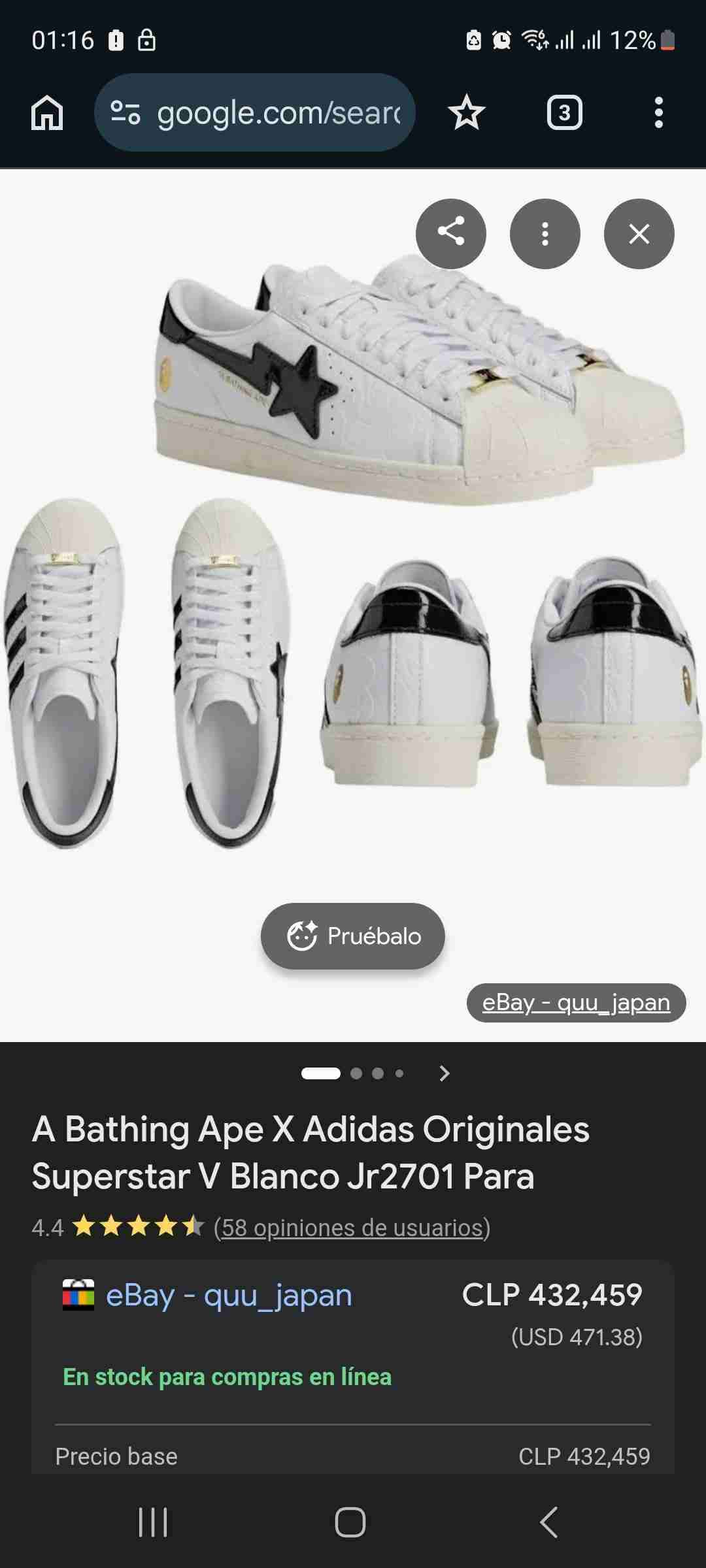706x1568 pixels.
Task: Read the 58 opiniones de usuarios
Action: click(352, 1228)
